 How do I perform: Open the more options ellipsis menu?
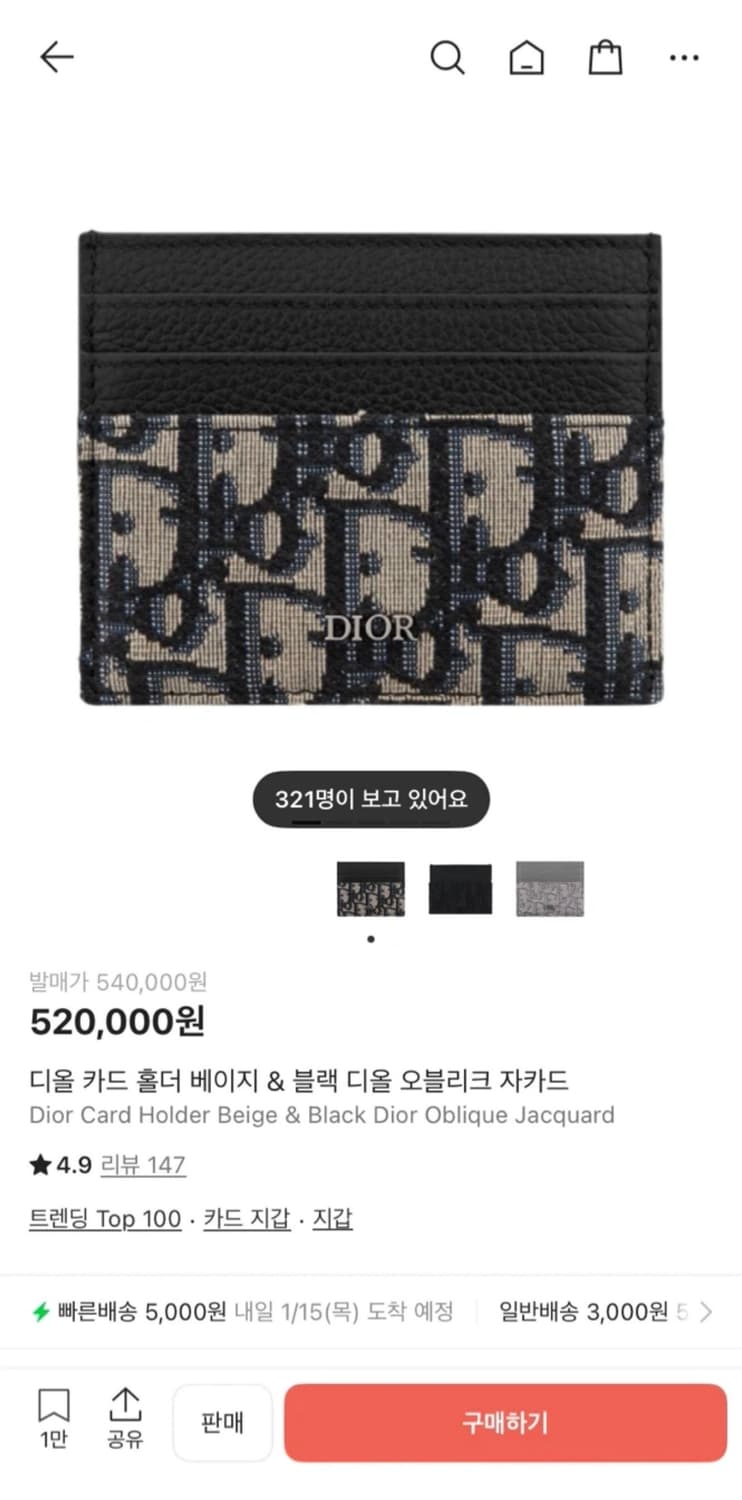pyautogui.click(x=684, y=58)
